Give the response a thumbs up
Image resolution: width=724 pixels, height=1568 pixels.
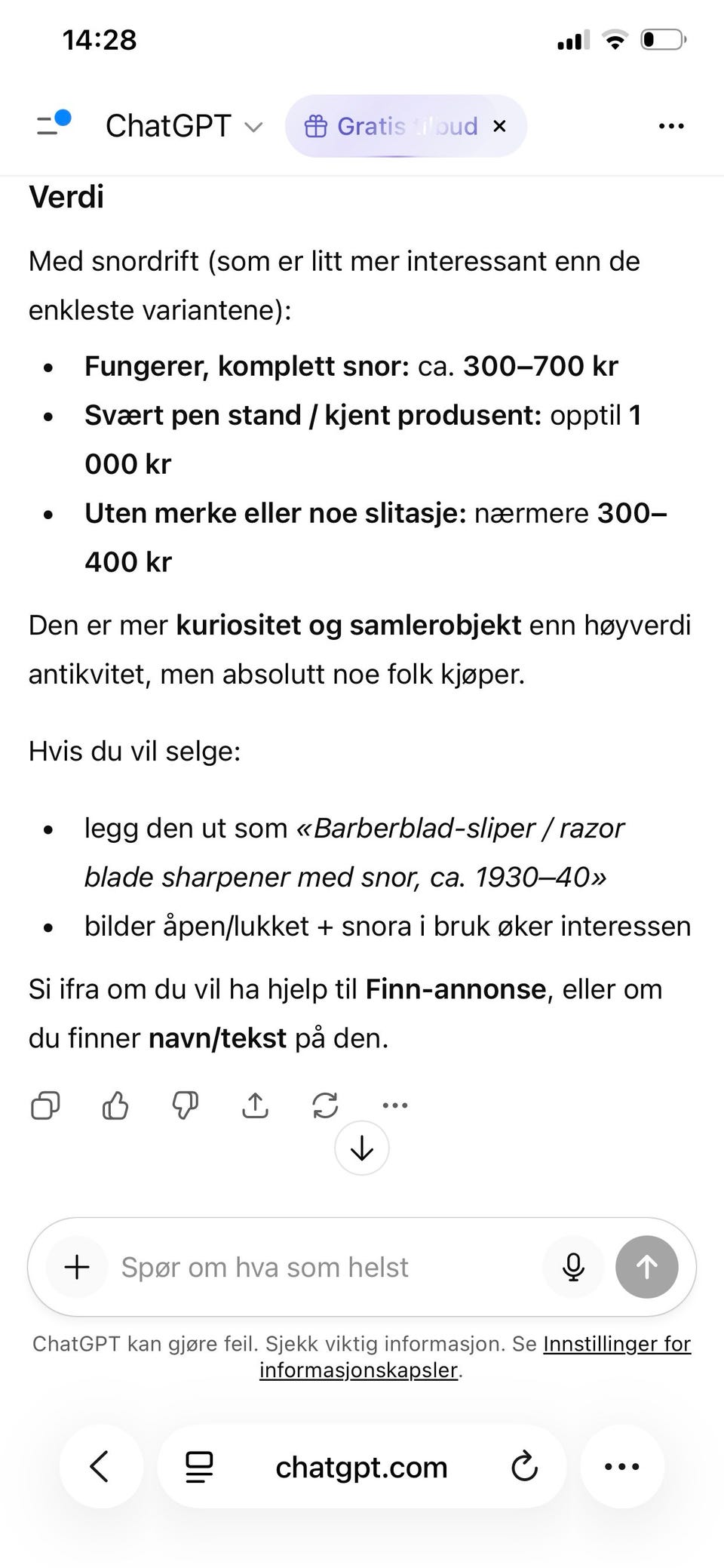pyautogui.click(x=115, y=1105)
